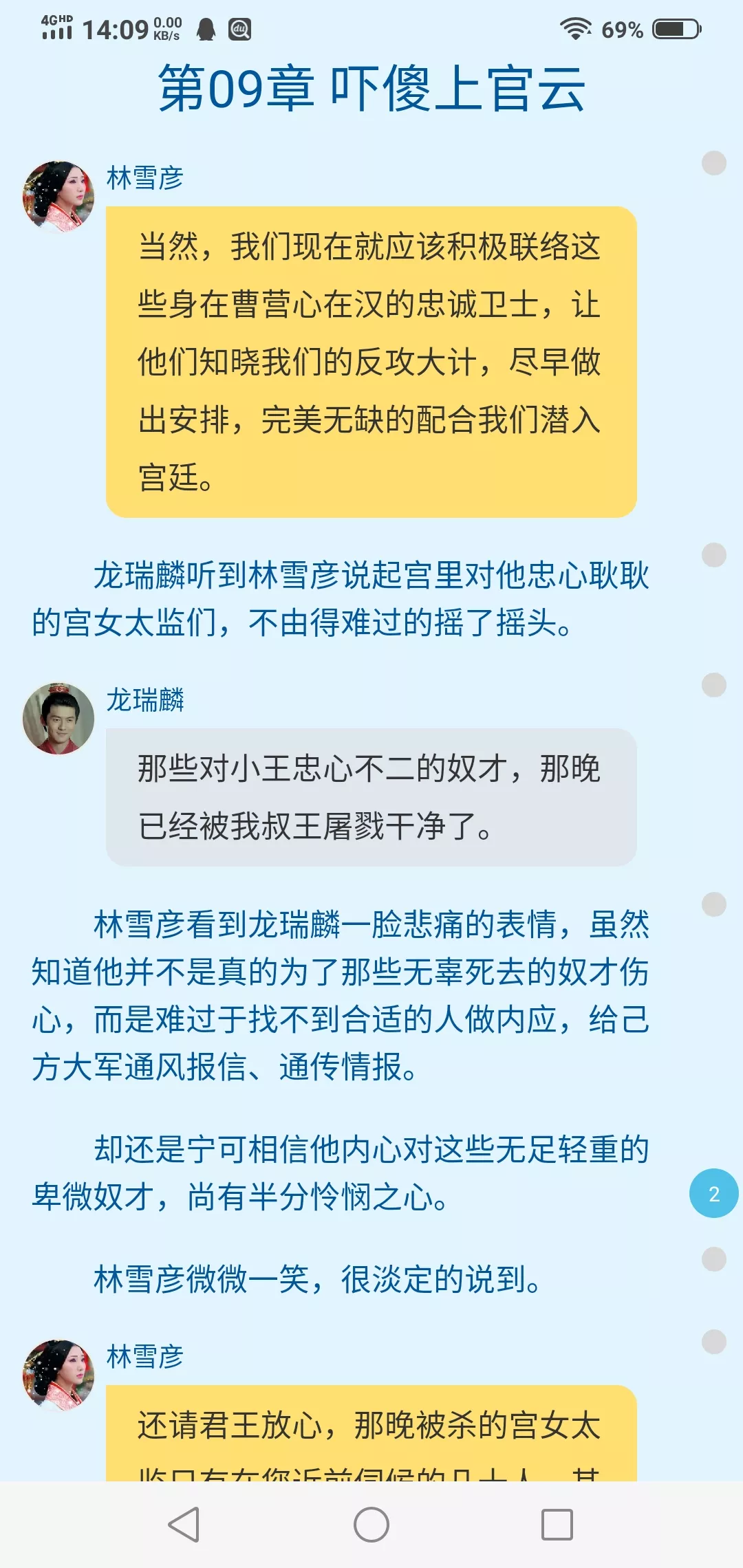Tap the comment dot beside 龙瑞麟听到 paragraph

[x=713, y=554]
